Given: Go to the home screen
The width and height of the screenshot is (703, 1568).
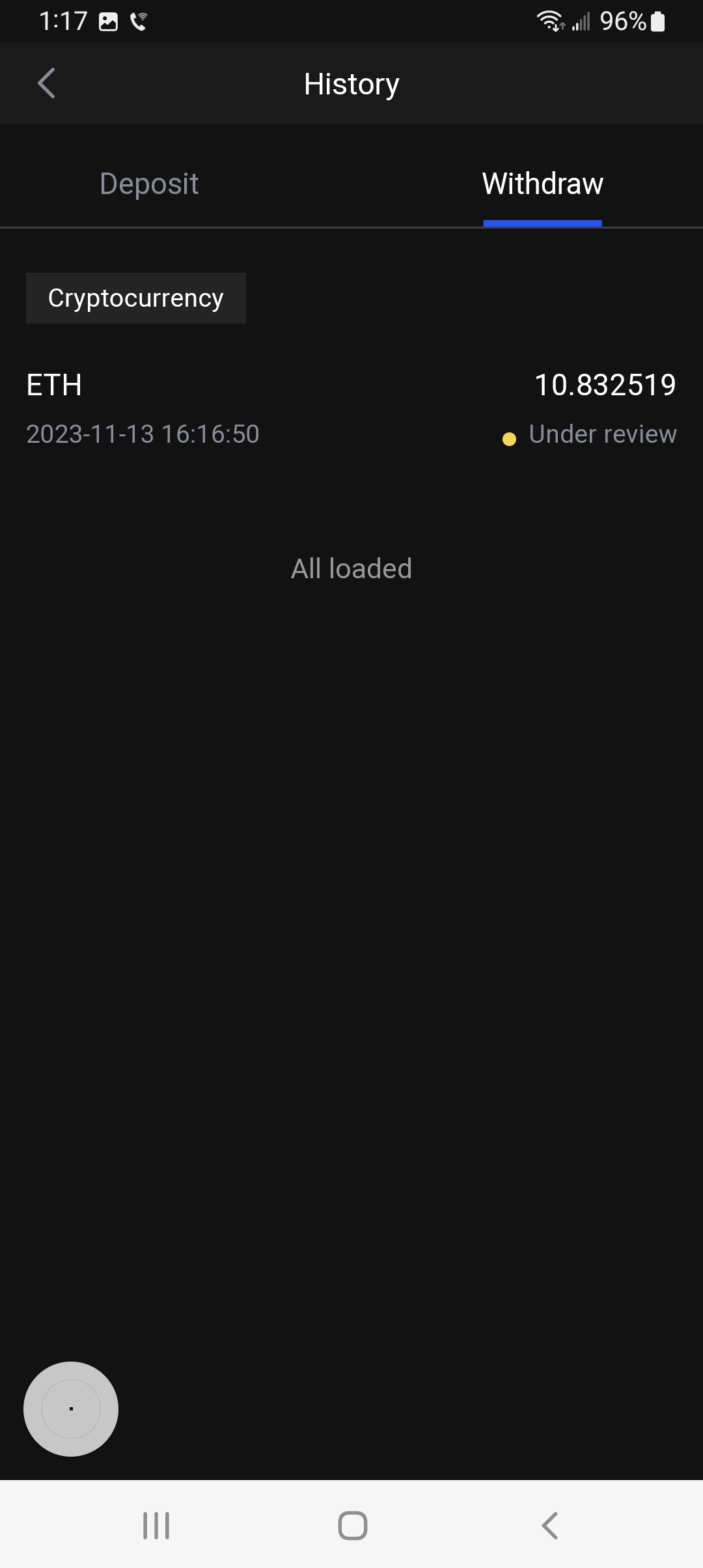Looking at the screenshot, I should tap(352, 1525).
